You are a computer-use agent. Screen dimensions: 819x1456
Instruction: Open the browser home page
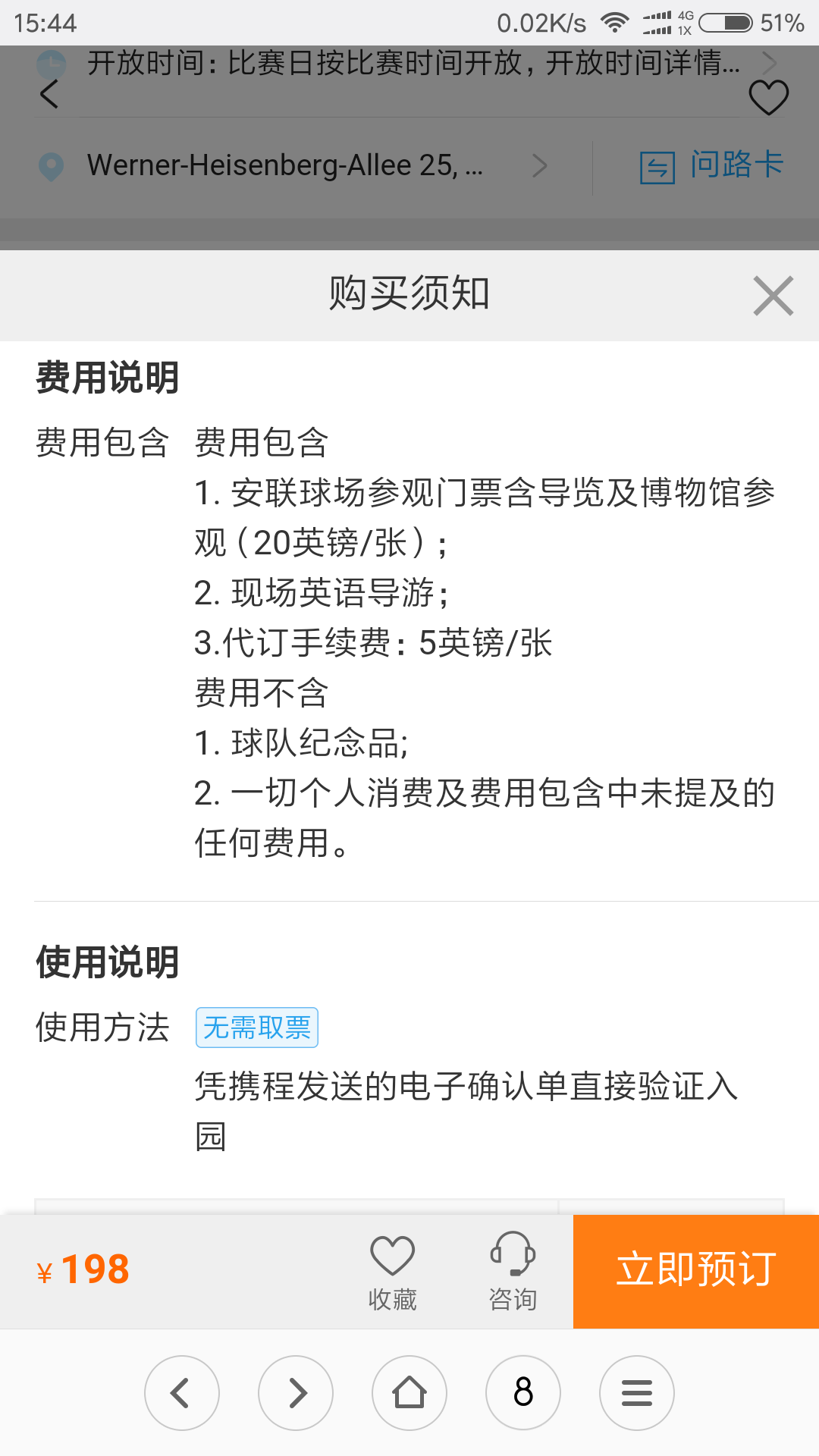(x=409, y=1393)
